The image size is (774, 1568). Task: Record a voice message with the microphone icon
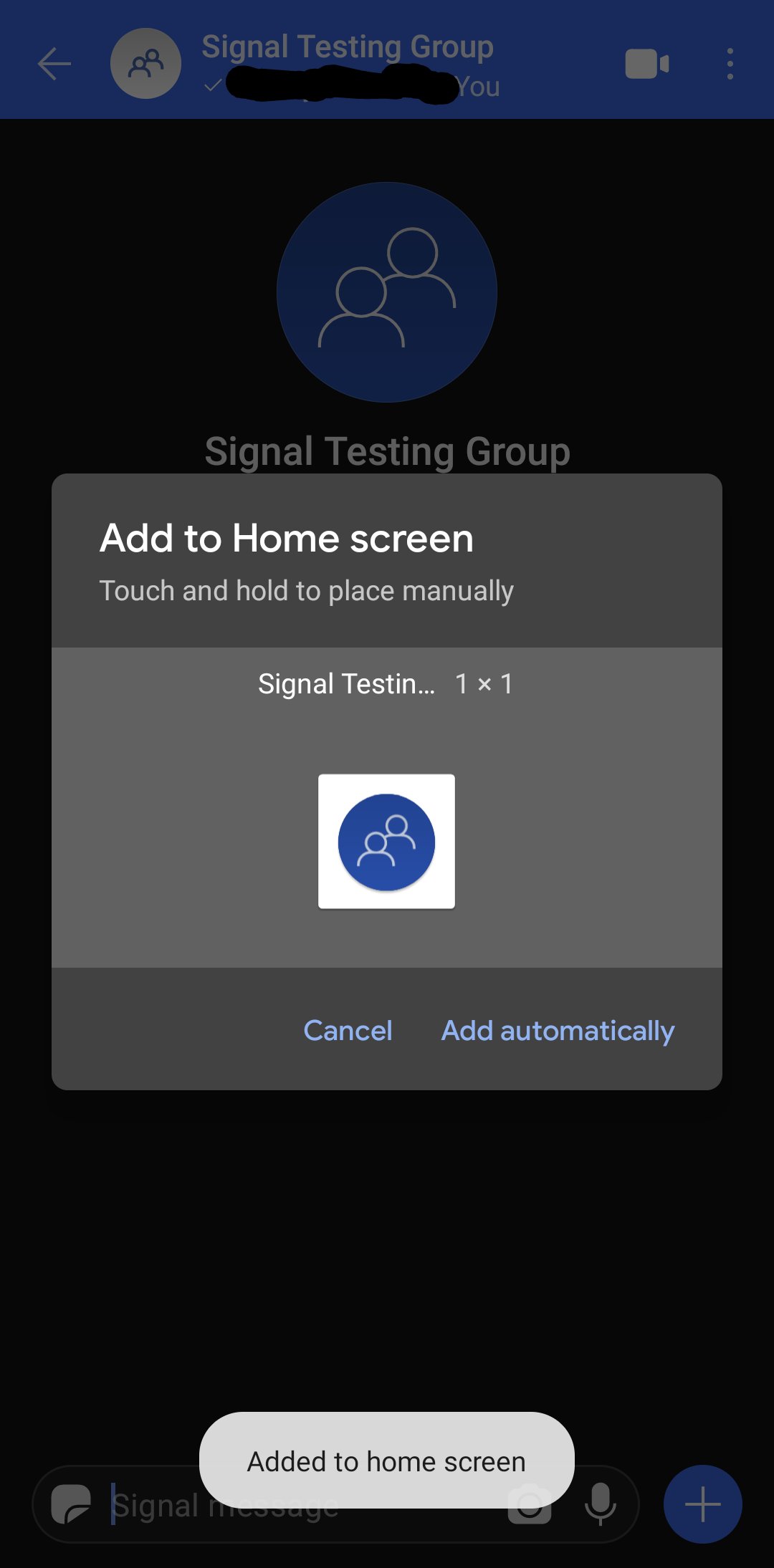click(x=601, y=1506)
